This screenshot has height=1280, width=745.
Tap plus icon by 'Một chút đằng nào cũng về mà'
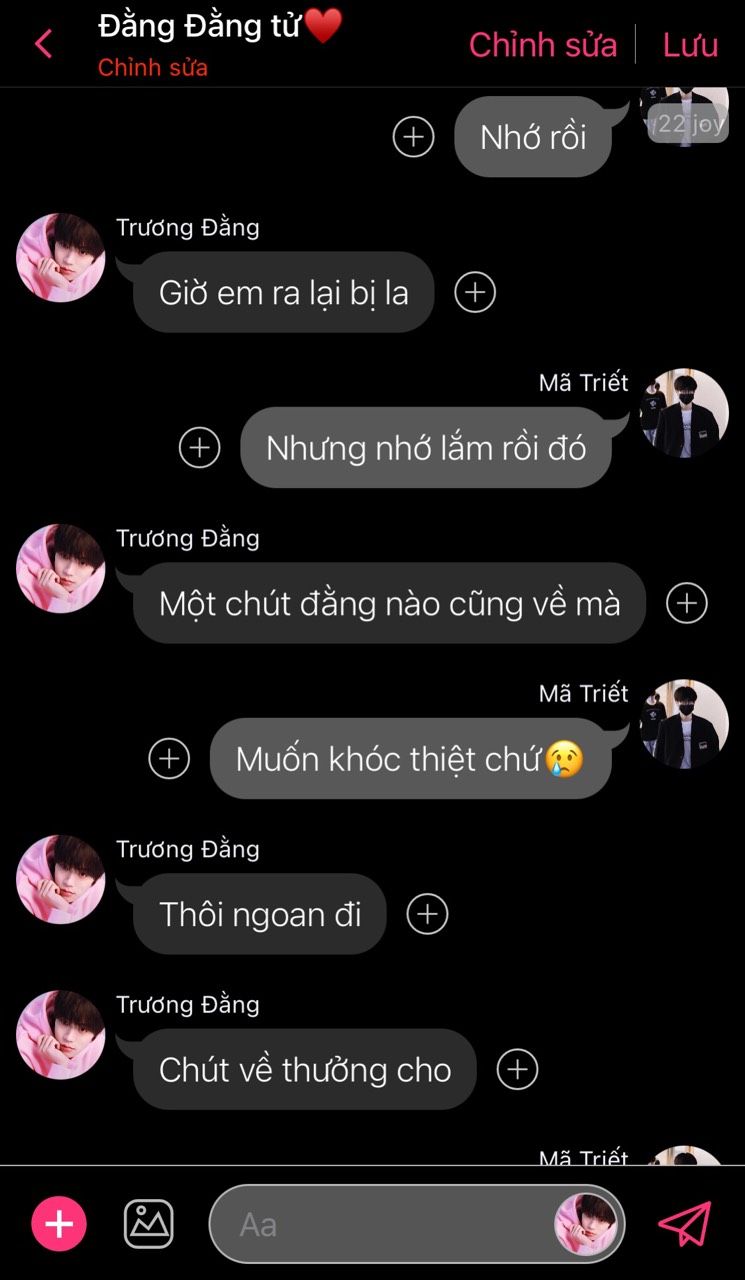687,603
